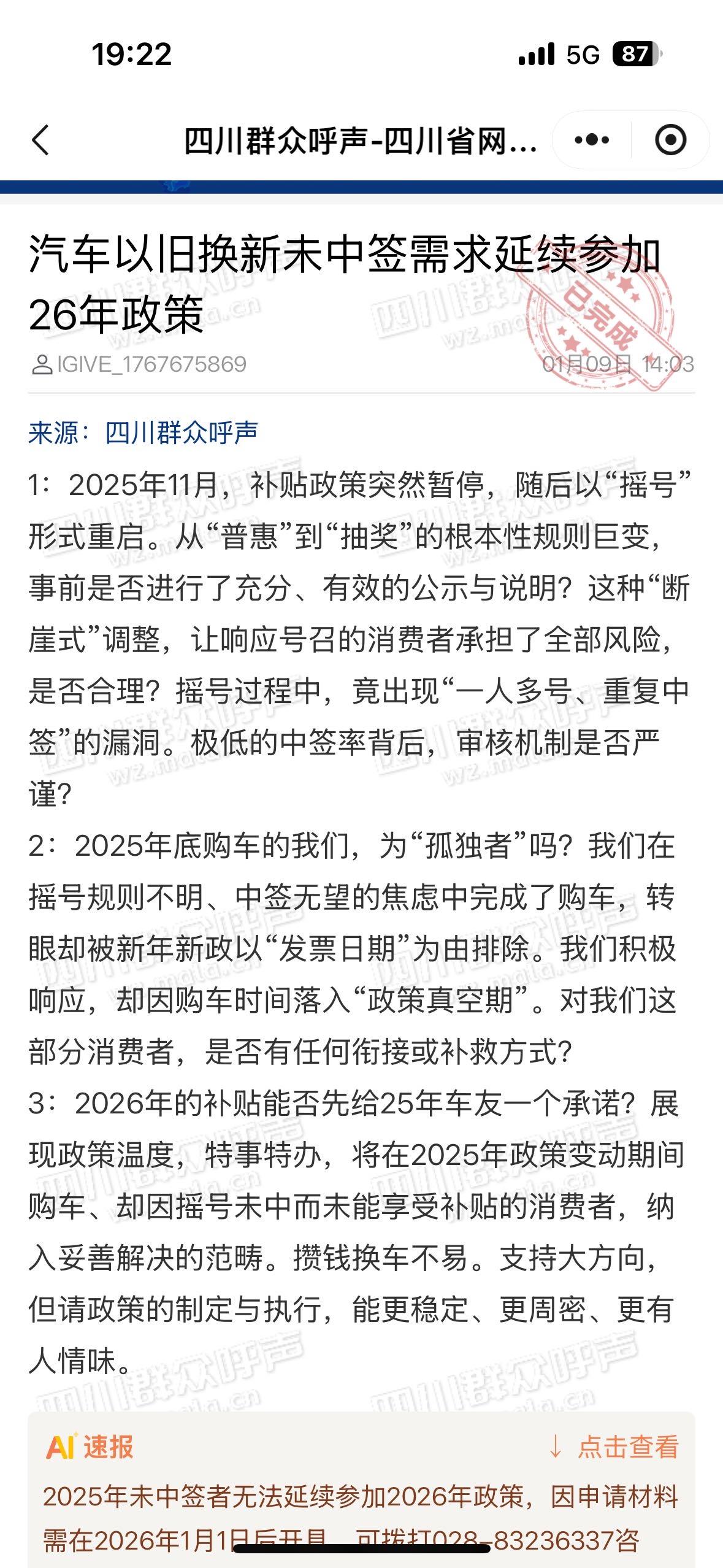This screenshot has height=1568, width=723.
Task: Open the mini program's three-dot menu
Action: click(x=592, y=140)
